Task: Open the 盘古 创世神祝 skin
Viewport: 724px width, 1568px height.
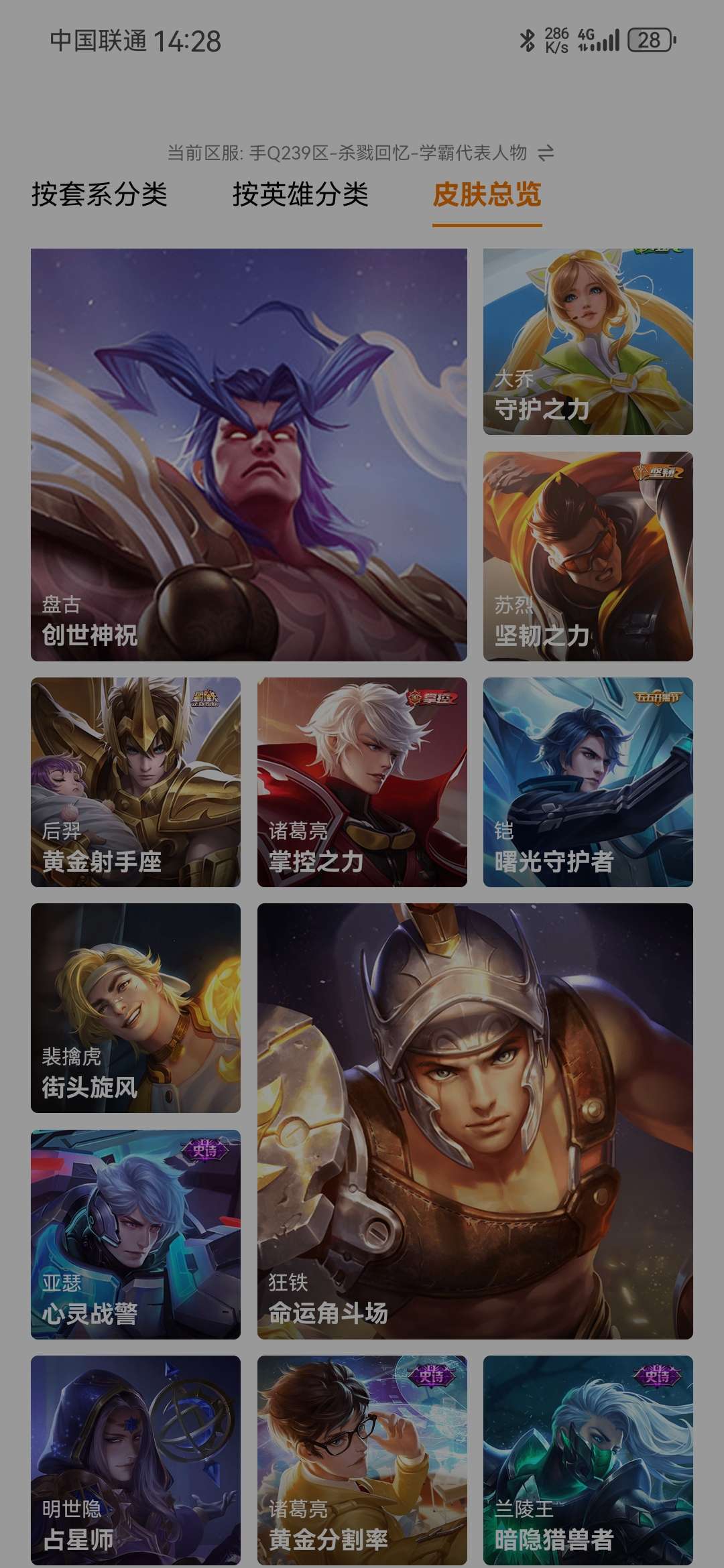Action: (249, 455)
